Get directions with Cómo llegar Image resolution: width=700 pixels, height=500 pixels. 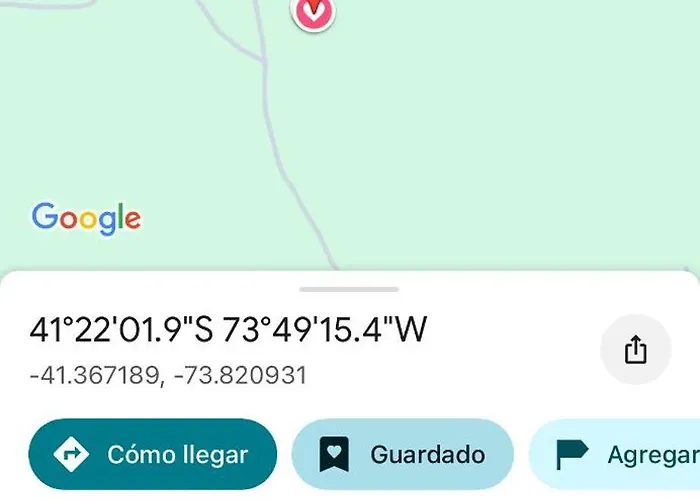[x=152, y=455]
